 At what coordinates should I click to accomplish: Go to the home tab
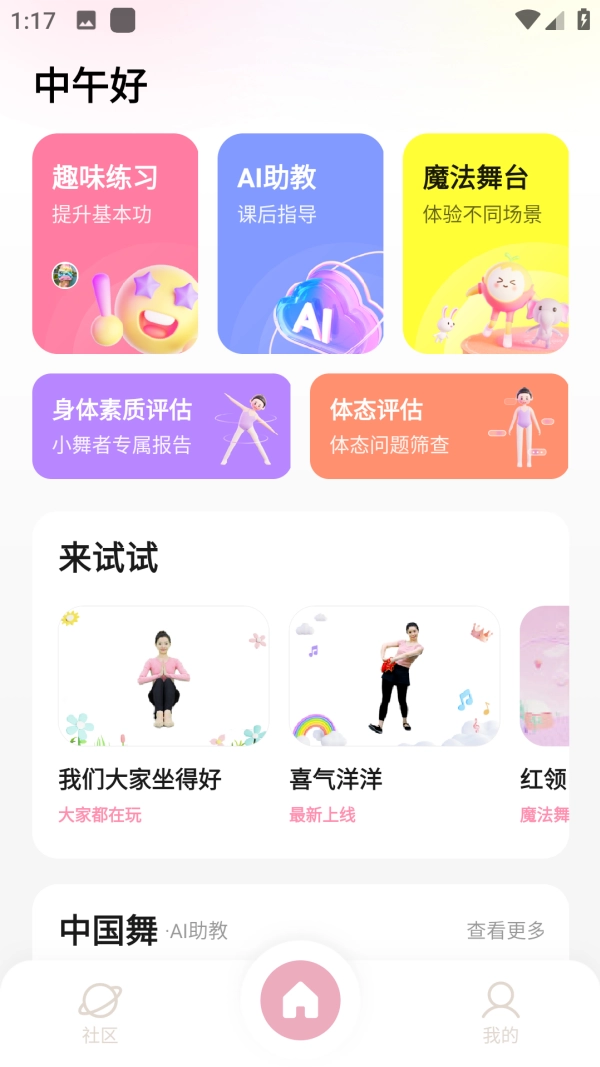point(300,1000)
